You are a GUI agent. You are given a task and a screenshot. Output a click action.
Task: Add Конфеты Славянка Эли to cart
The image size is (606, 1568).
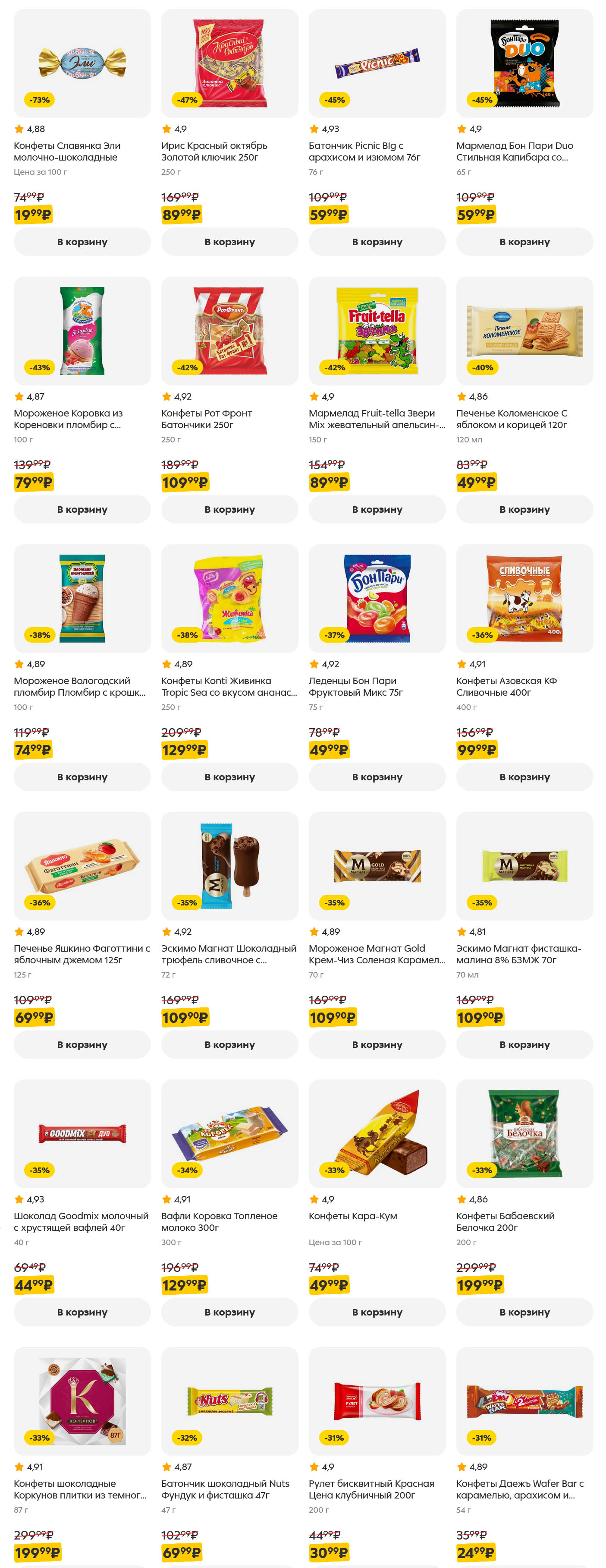(82, 242)
